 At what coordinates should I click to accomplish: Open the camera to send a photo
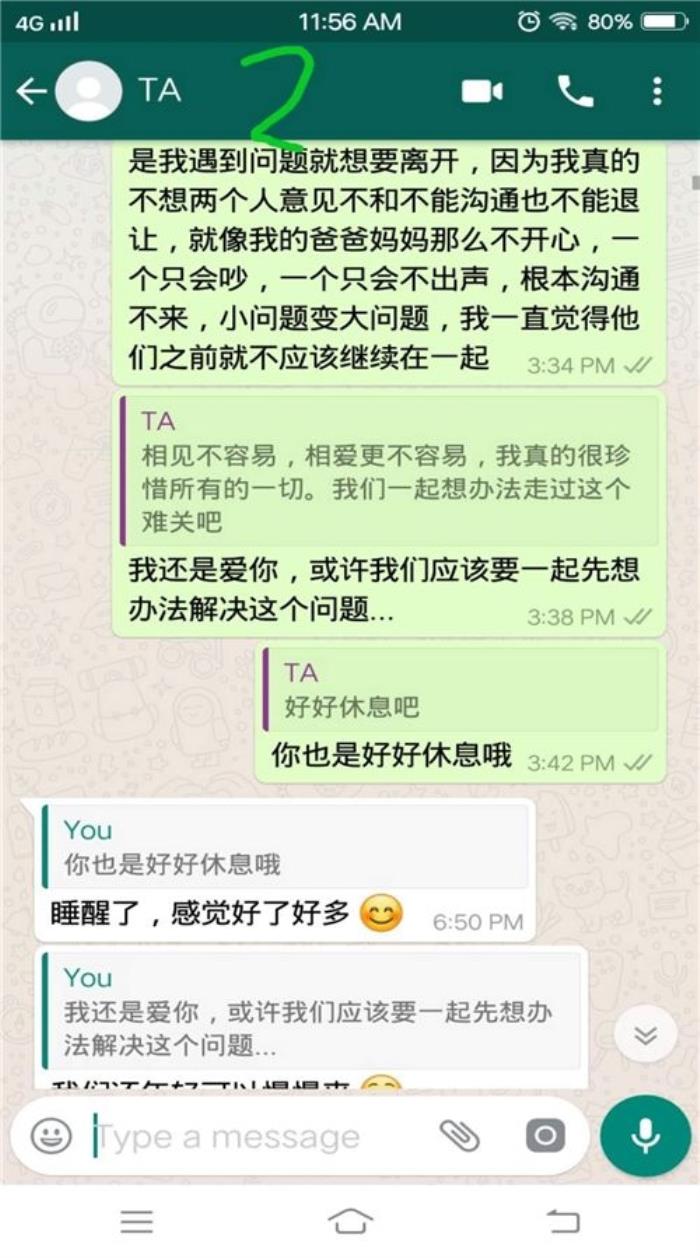click(x=545, y=1135)
